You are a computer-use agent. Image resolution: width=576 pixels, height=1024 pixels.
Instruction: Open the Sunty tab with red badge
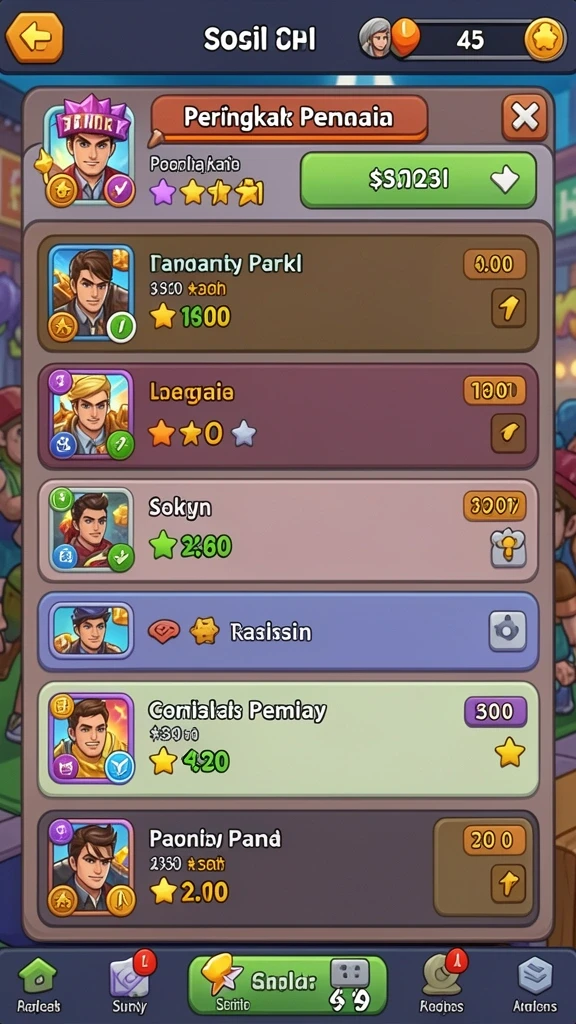pyautogui.click(x=129, y=985)
